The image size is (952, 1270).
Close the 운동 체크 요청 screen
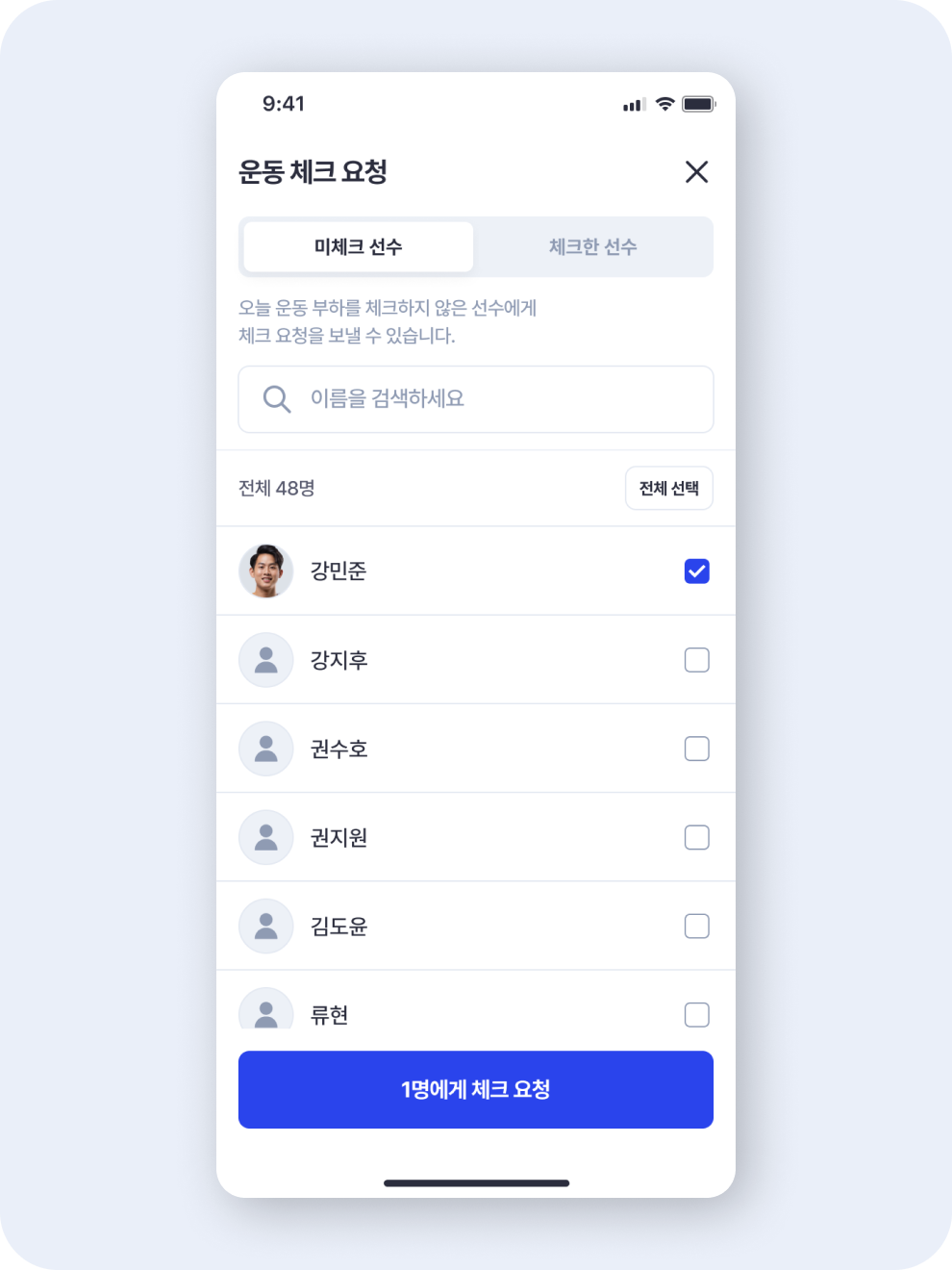(x=696, y=172)
